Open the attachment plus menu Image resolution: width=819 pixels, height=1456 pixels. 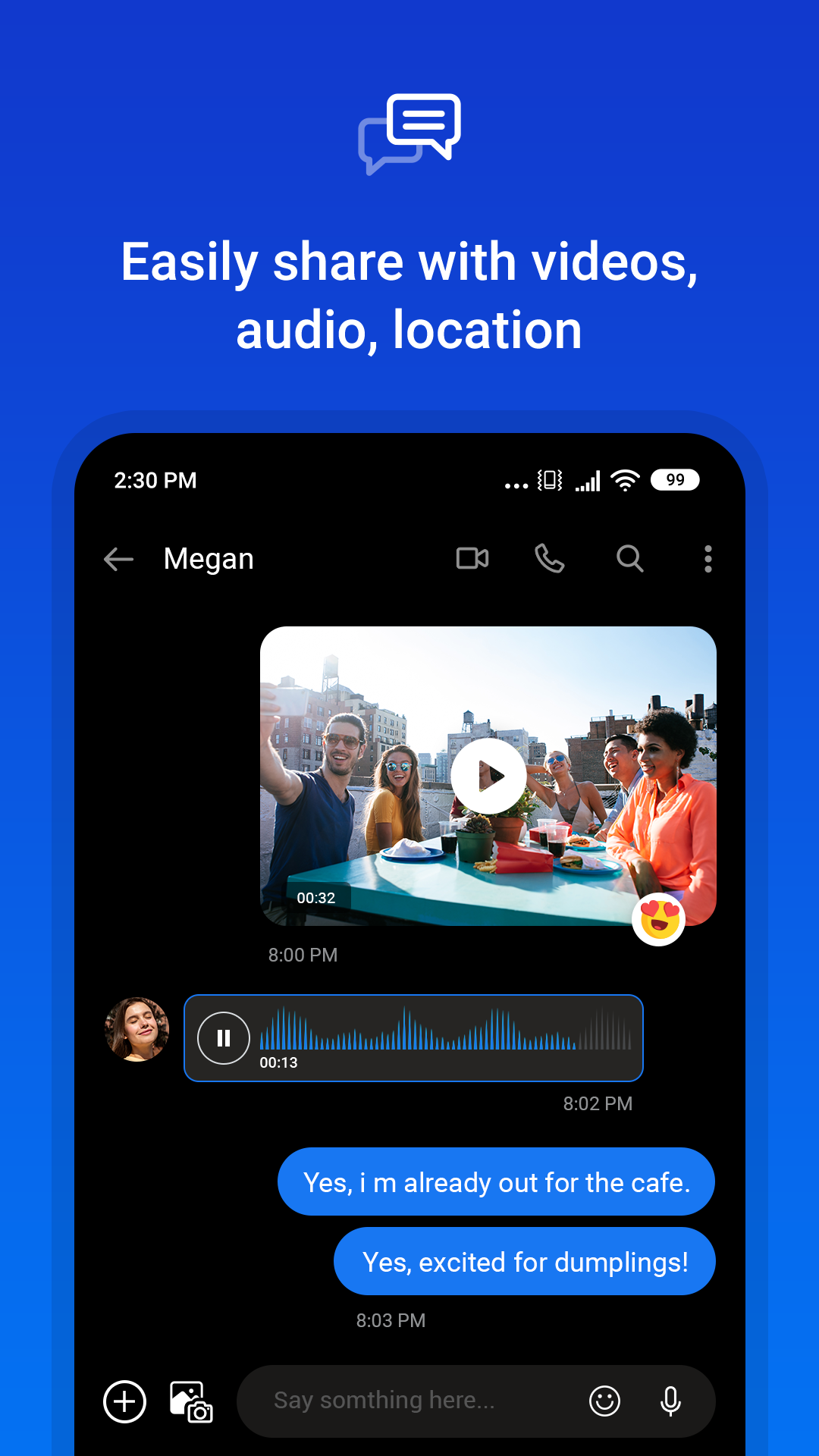pyautogui.click(x=124, y=1401)
